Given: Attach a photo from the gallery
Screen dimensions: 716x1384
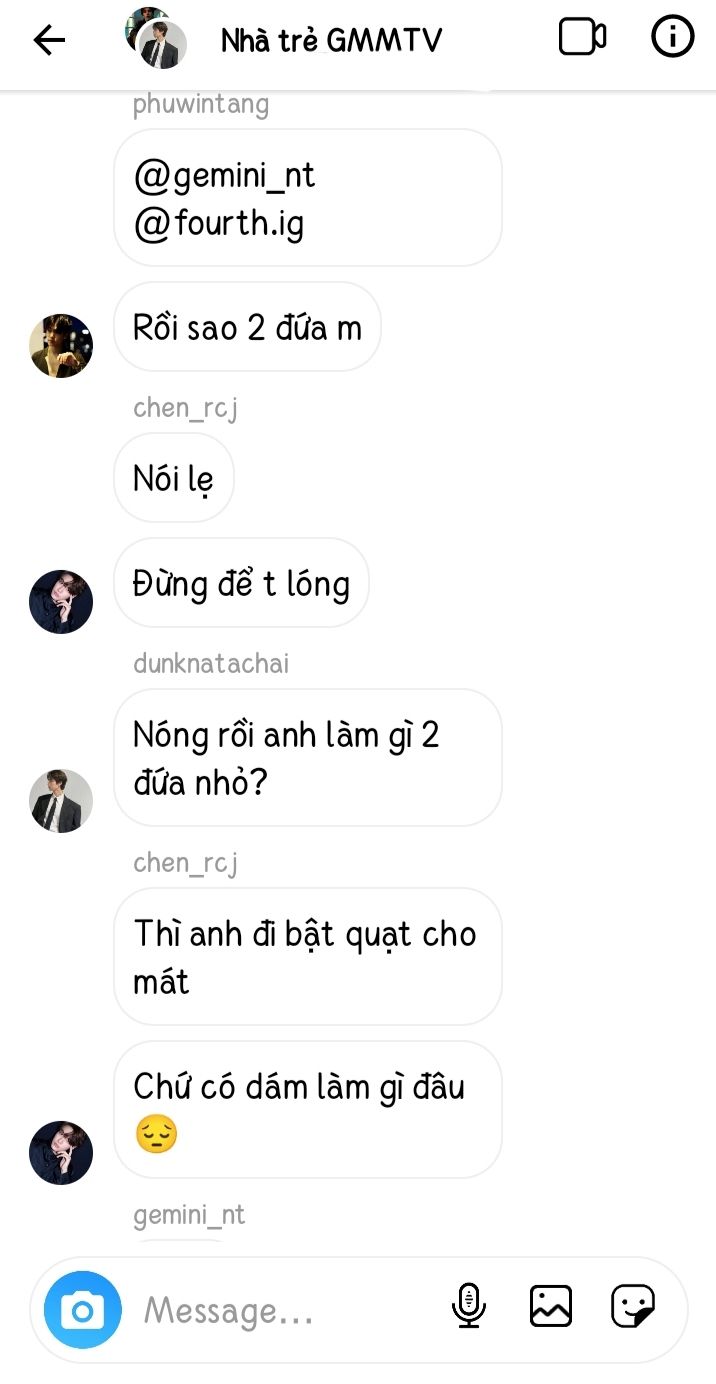Looking at the screenshot, I should click(551, 1306).
